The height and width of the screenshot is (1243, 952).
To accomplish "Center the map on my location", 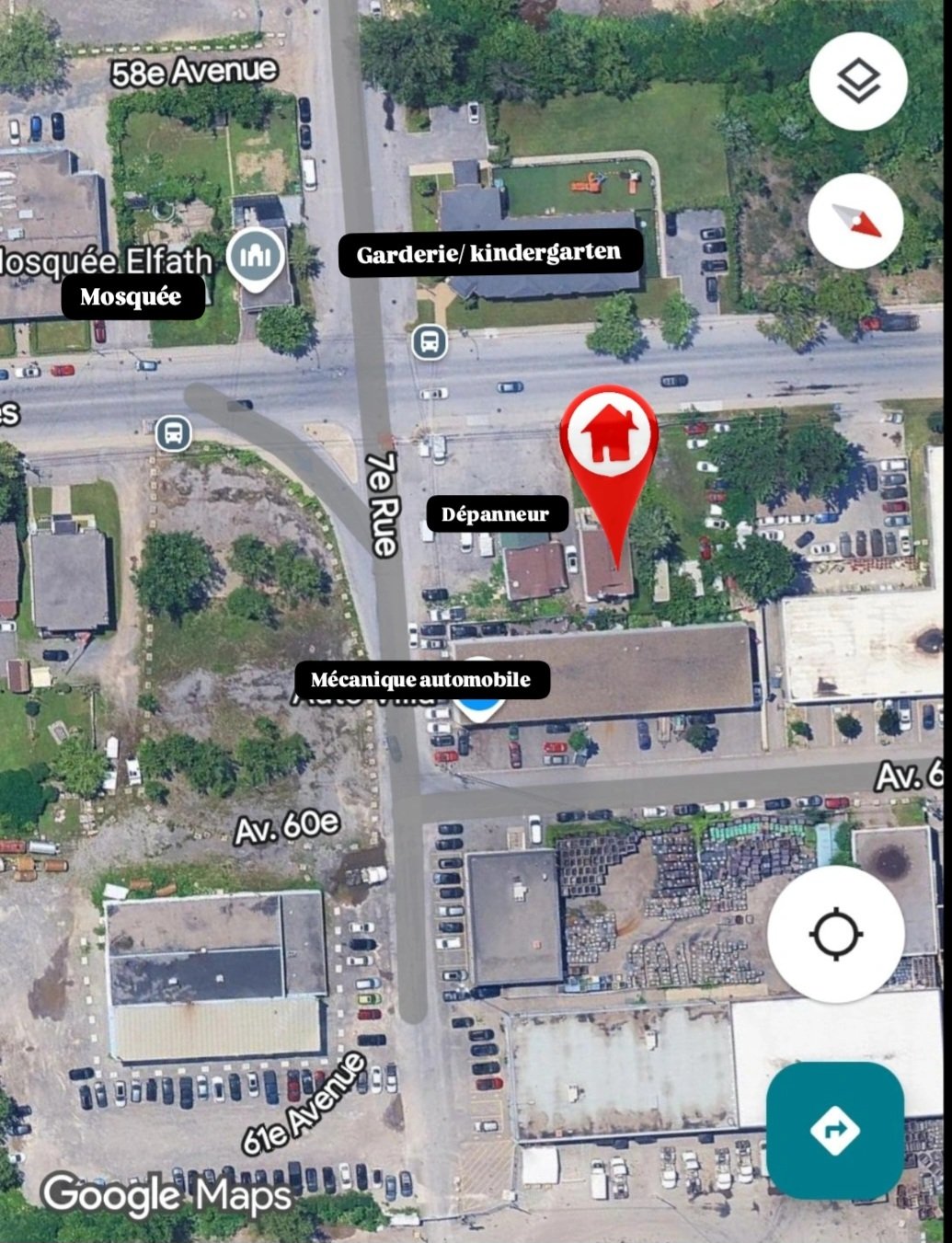I will (835, 934).
